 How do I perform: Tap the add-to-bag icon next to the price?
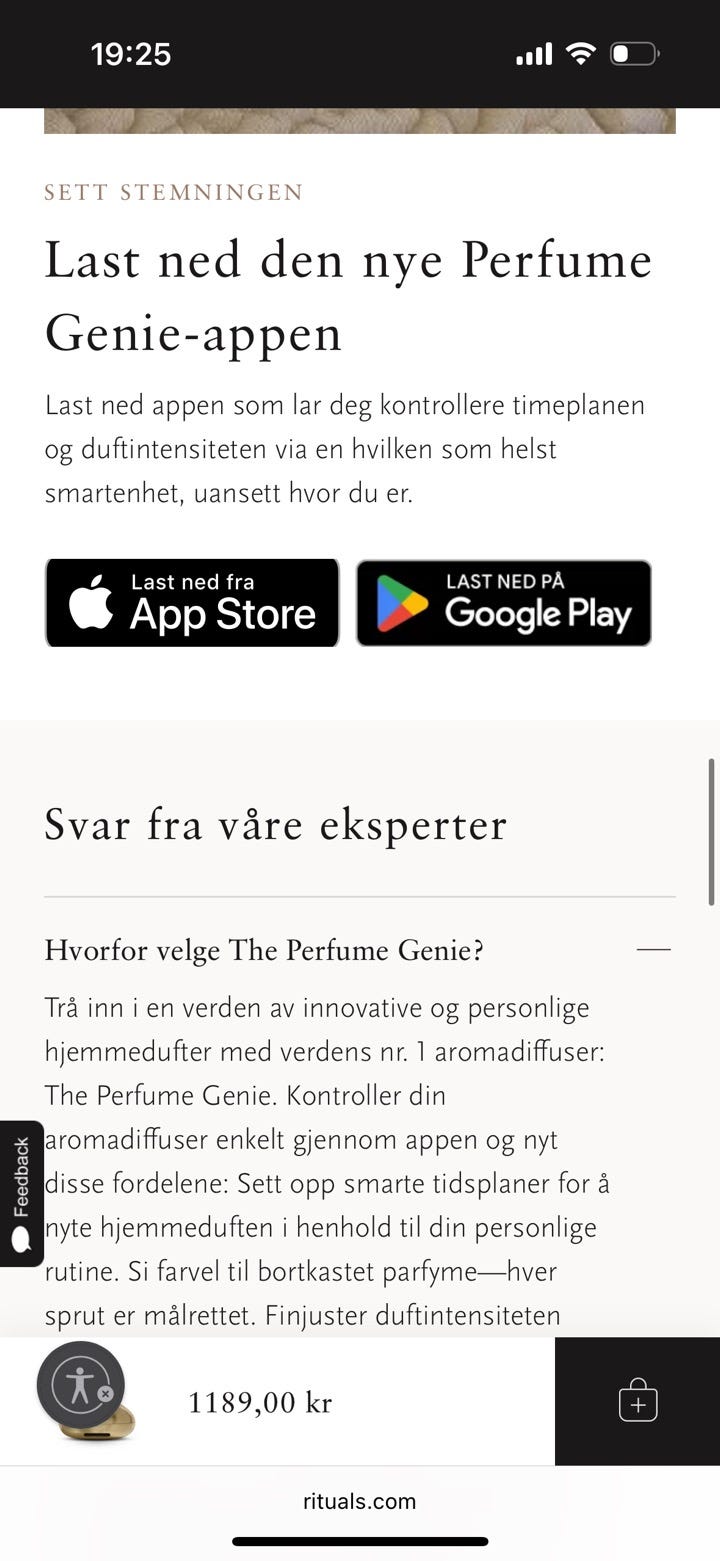click(637, 1401)
